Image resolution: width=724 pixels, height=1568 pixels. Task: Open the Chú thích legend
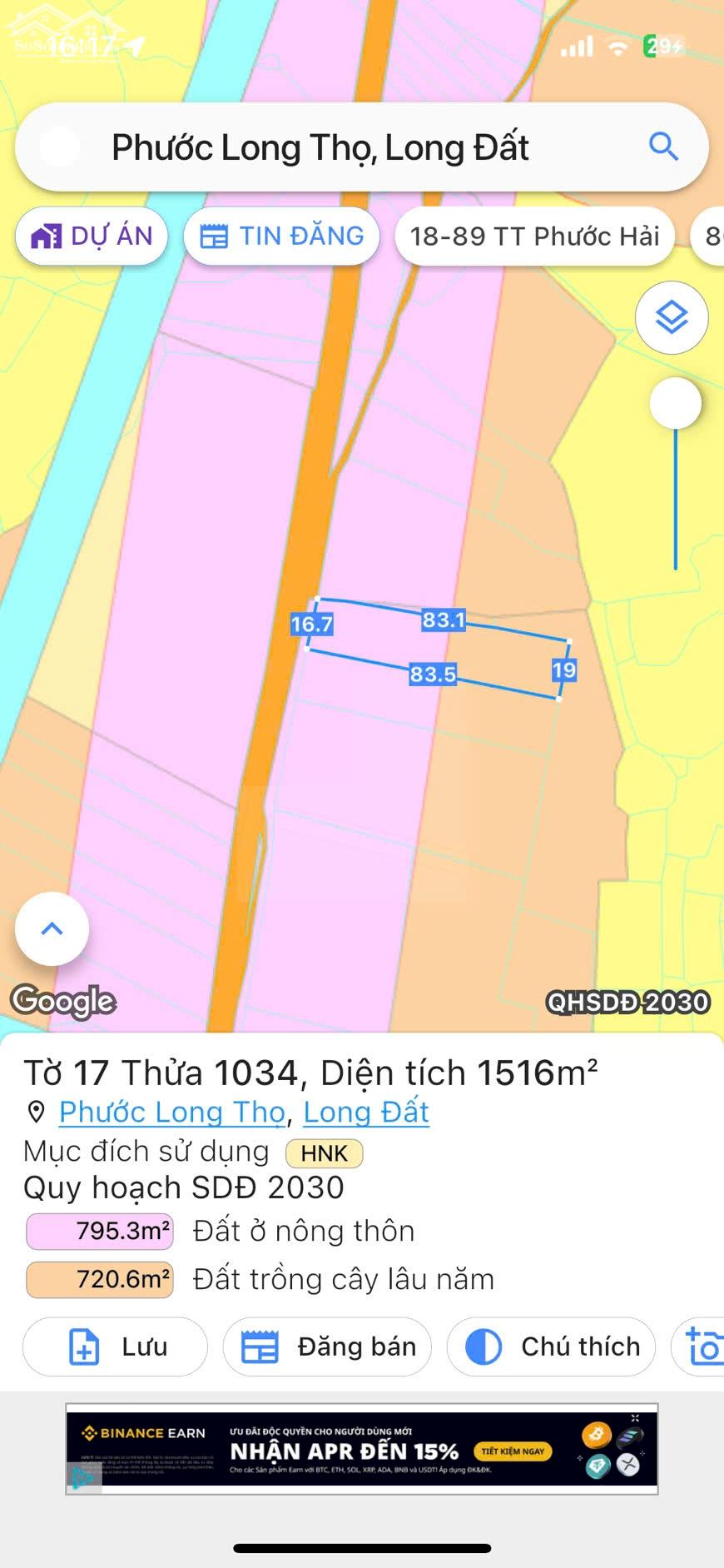coord(551,1346)
